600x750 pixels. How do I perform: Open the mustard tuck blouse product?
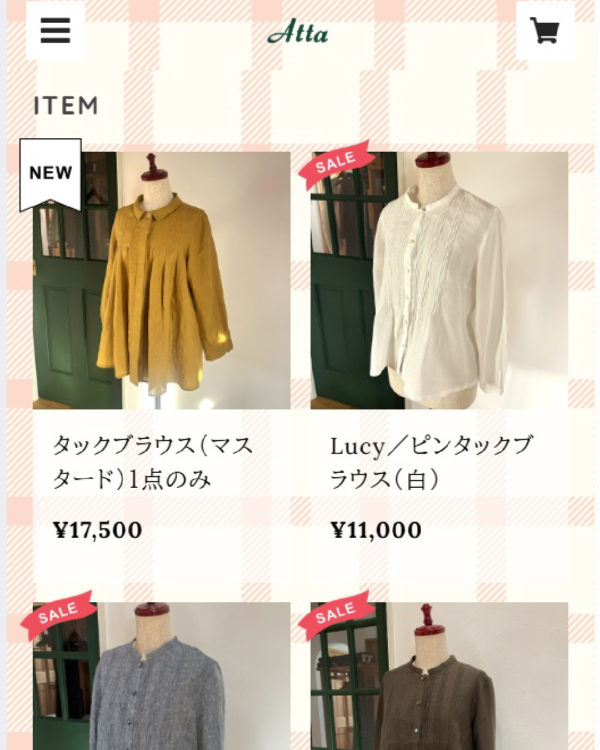[161, 281]
